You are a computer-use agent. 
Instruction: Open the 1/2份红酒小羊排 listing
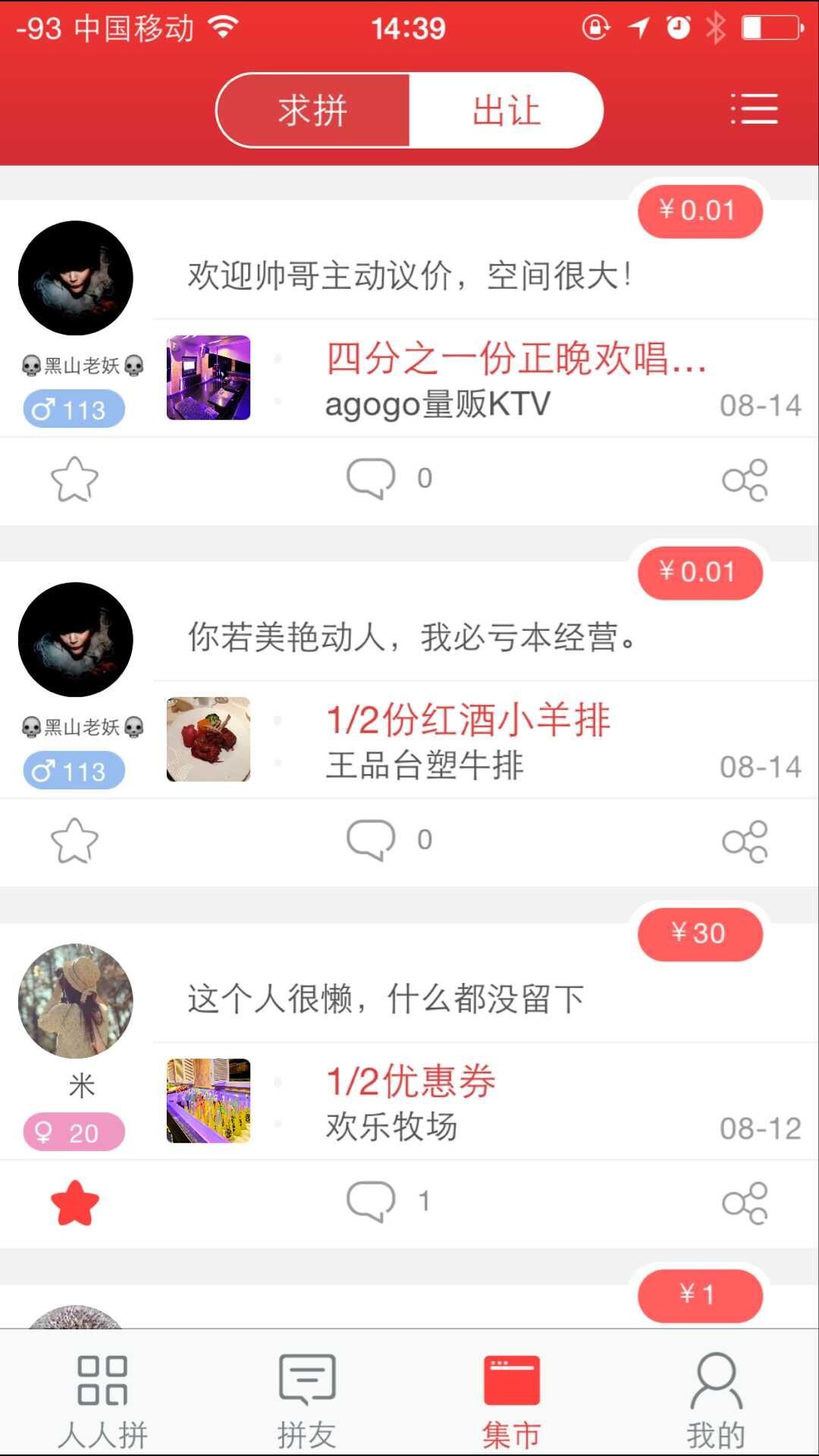468,720
